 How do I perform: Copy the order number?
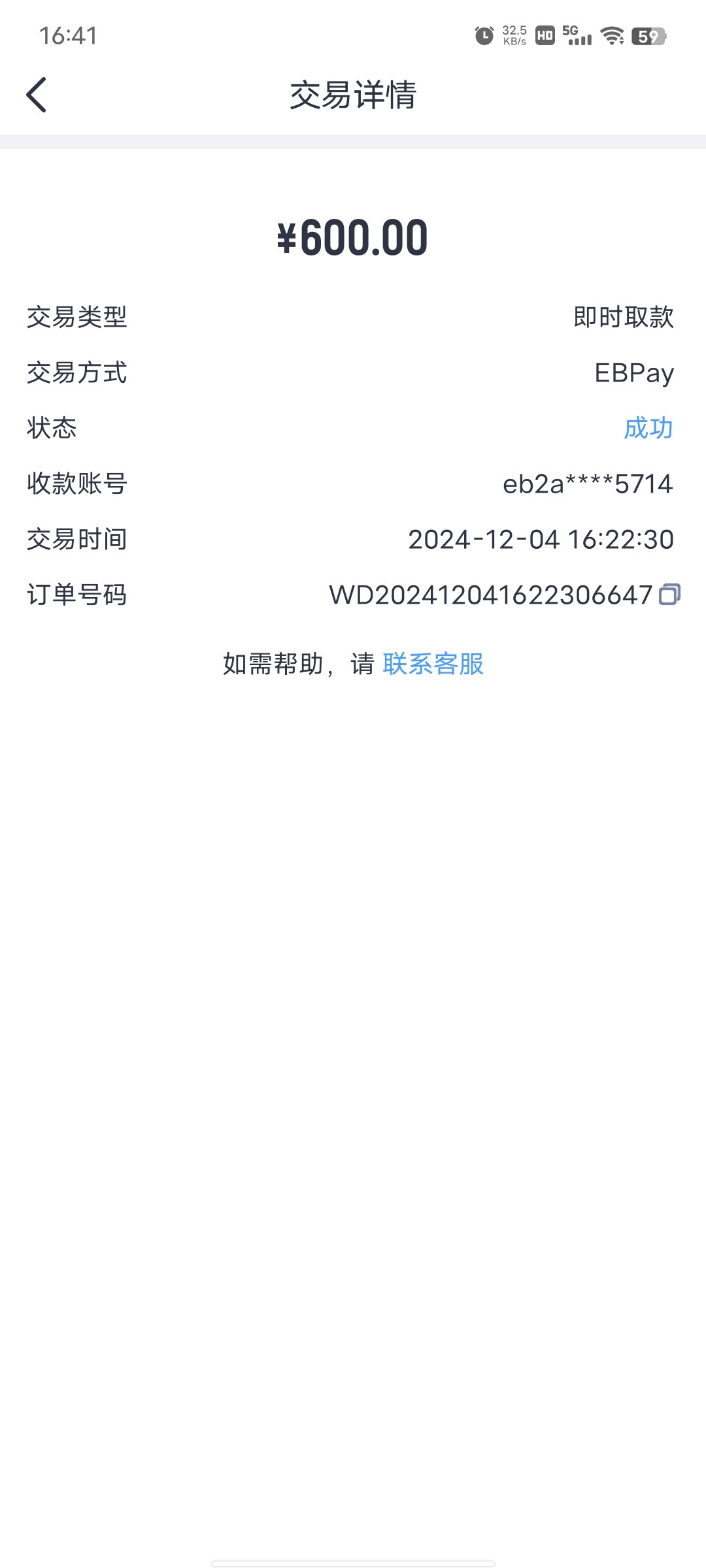click(x=669, y=594)
